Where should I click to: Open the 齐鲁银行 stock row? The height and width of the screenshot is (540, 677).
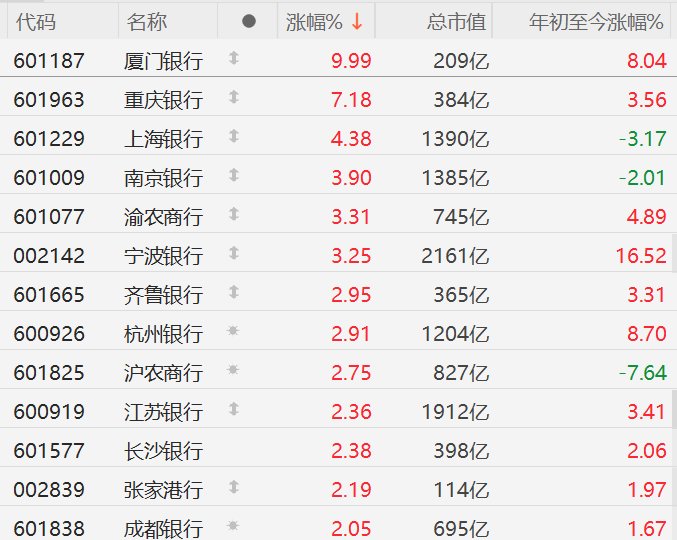coord(163,295)
